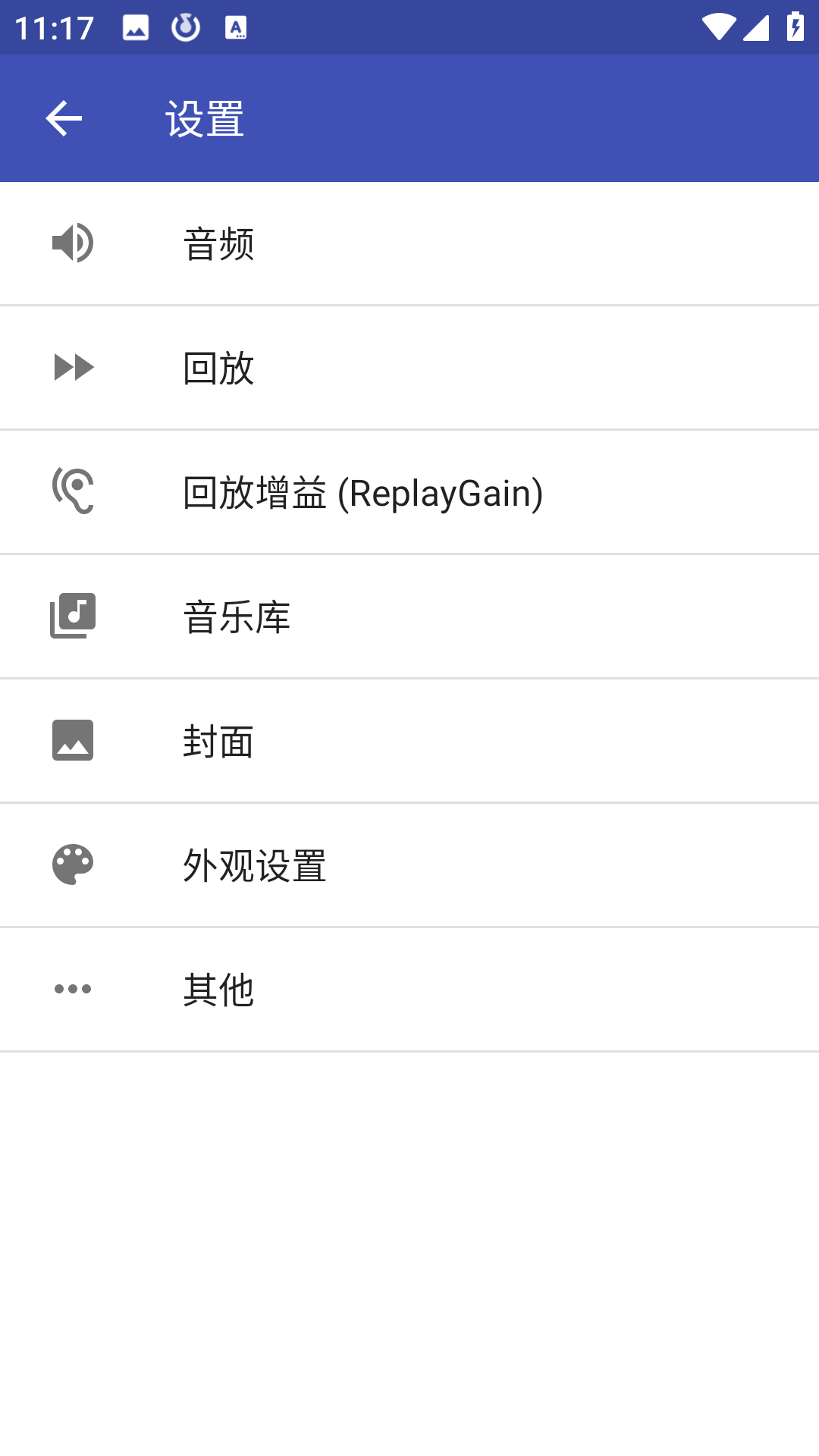The image size is (819, 1456).
Task: Tap the back arrow in the top bar
Action: 63,119
